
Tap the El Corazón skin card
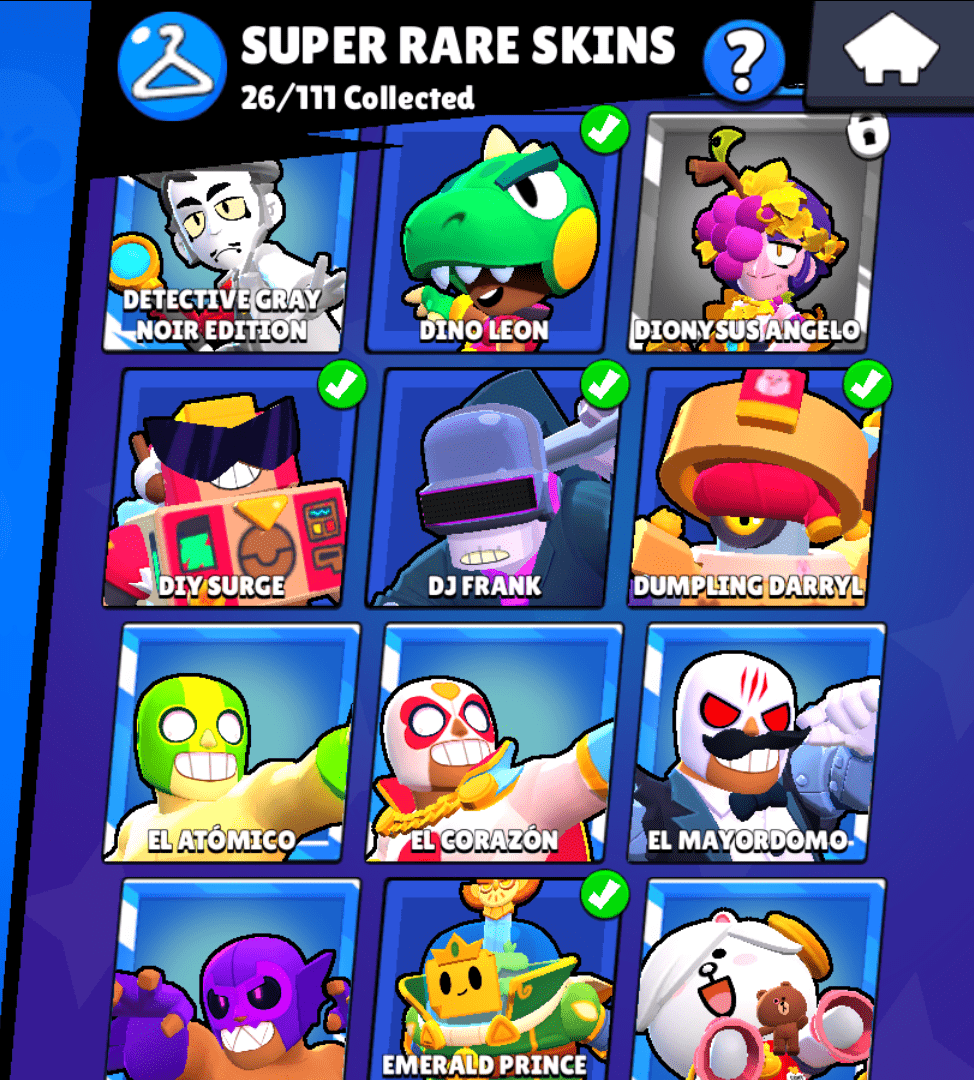(x=497, y=745)
